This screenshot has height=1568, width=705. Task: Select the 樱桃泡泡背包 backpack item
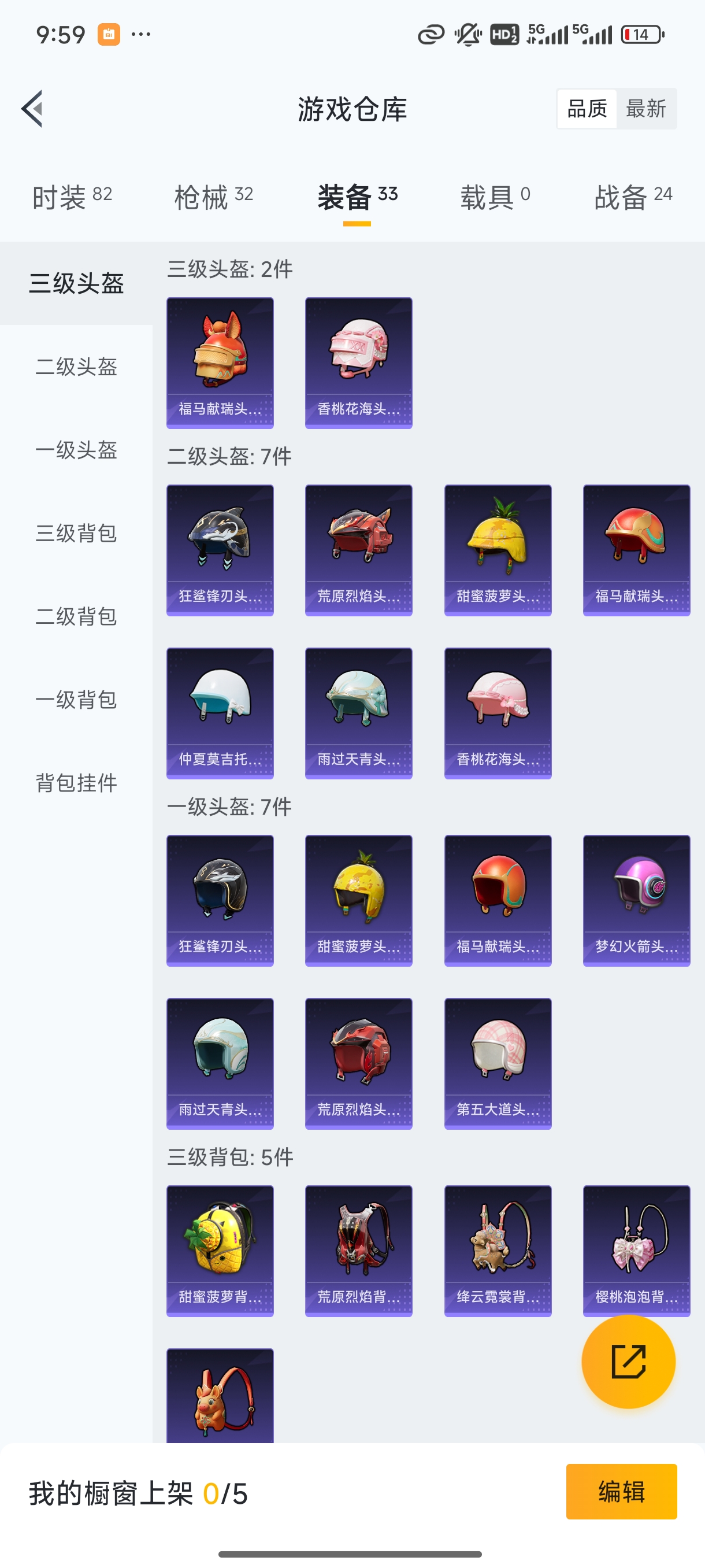[636, 1251]
